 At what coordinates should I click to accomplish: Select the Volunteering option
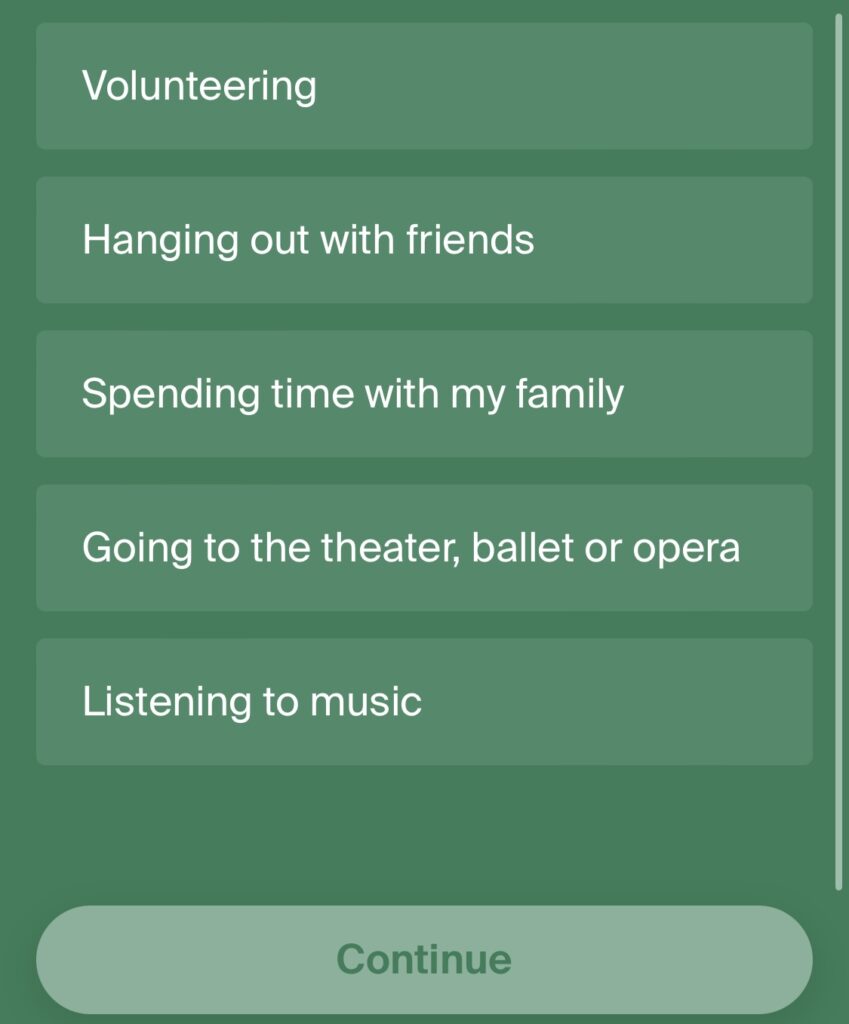424,86
